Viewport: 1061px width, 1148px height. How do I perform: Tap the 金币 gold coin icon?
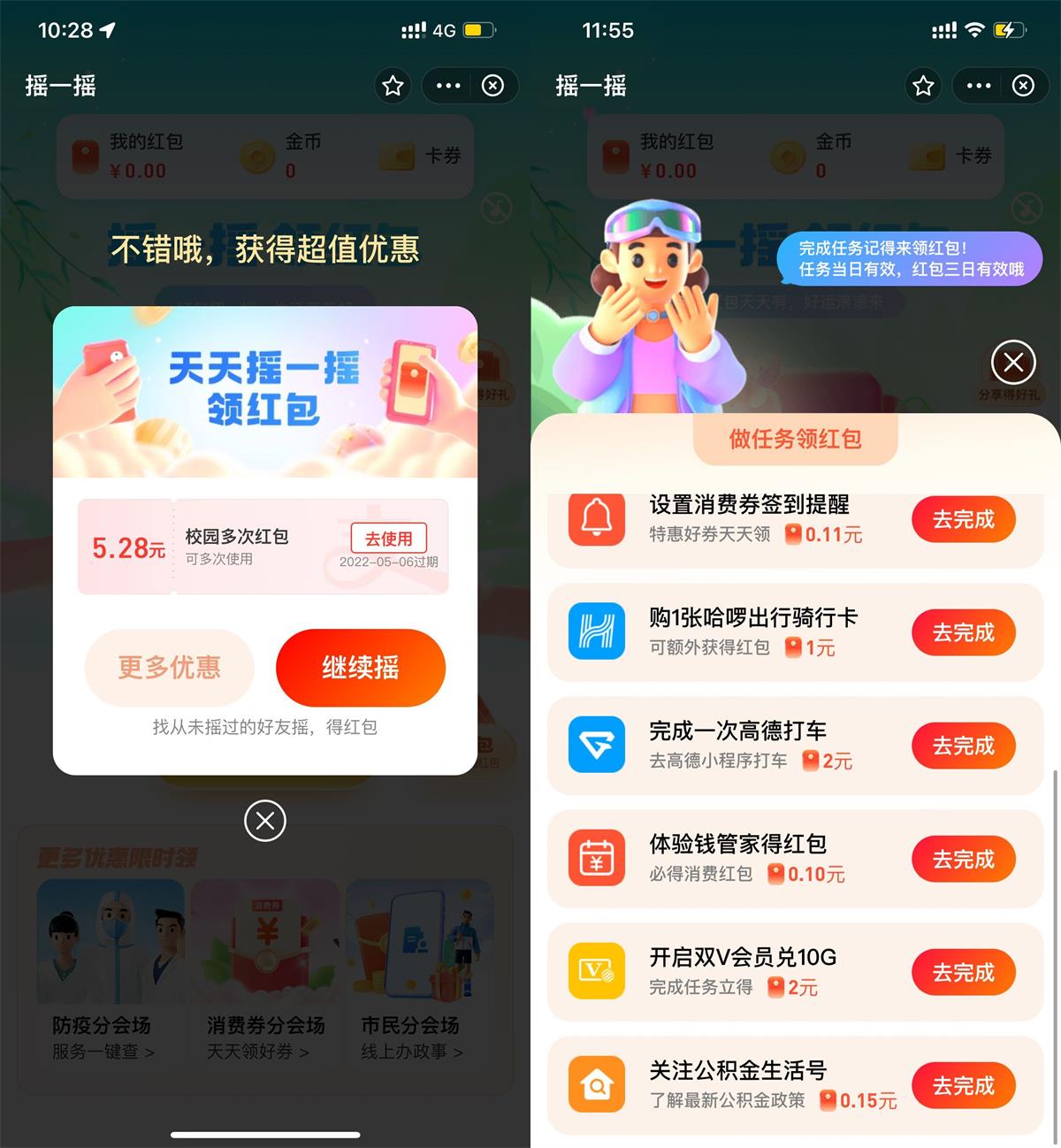coord(256,157)
